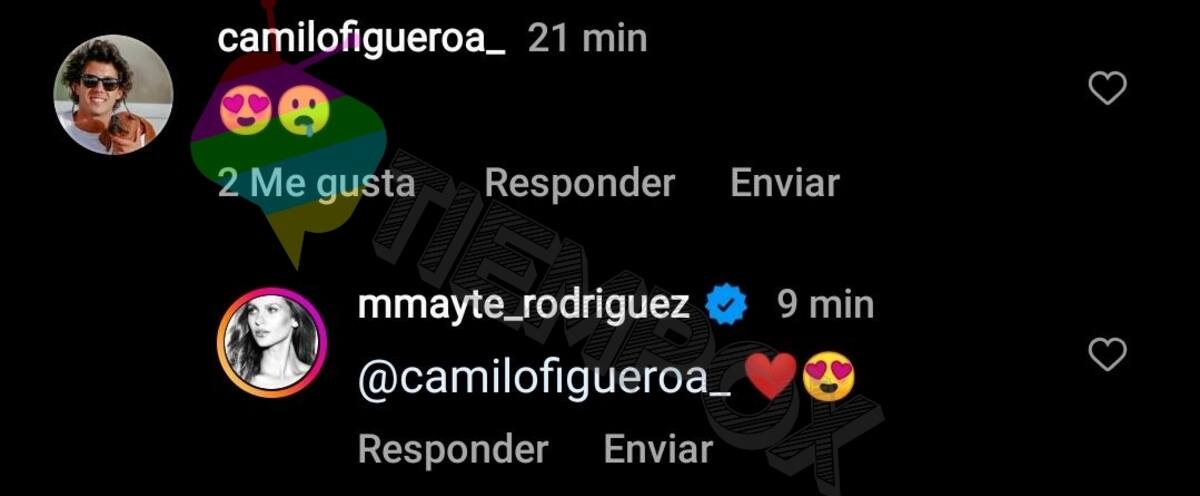
Task: Like mmayte_rodriguez's reply
Action: point(1107,355)
